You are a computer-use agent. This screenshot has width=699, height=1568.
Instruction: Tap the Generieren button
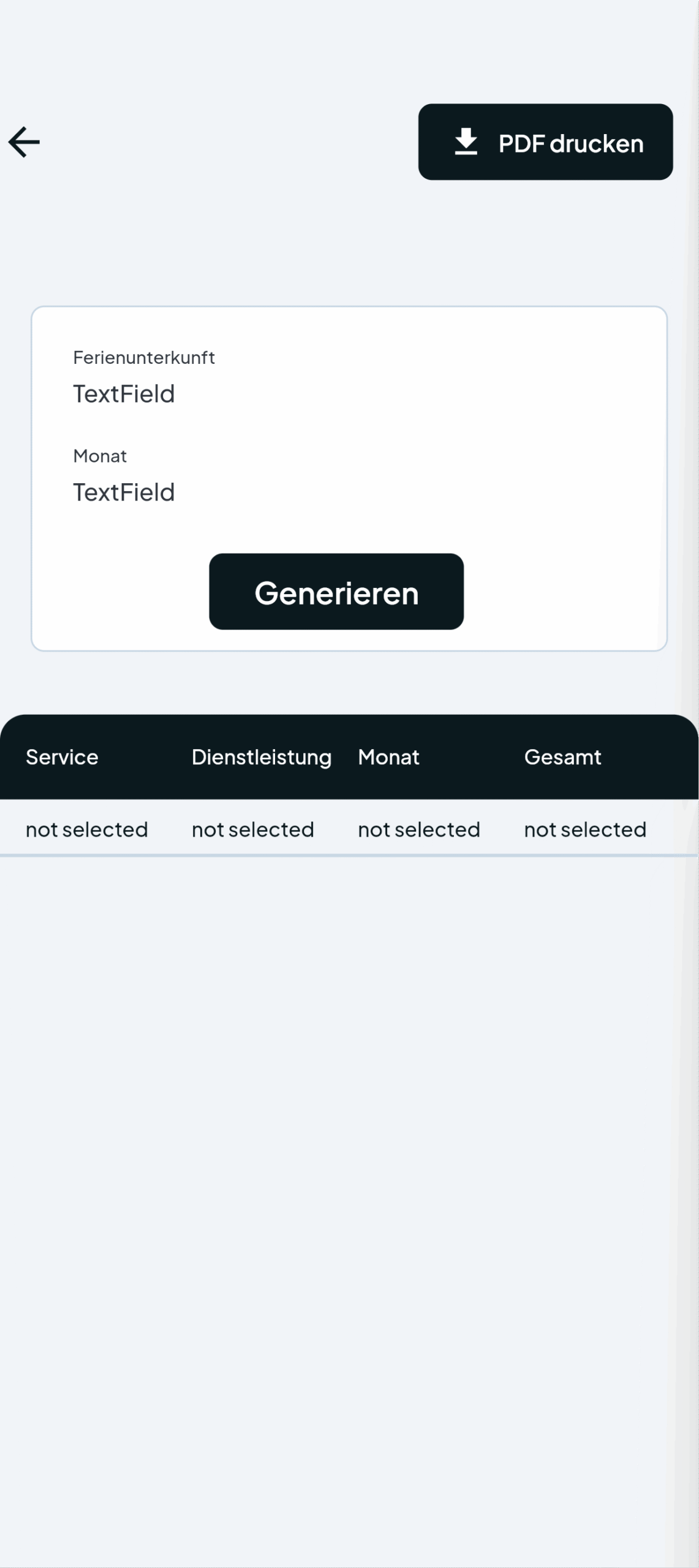[x=336, y=592]
